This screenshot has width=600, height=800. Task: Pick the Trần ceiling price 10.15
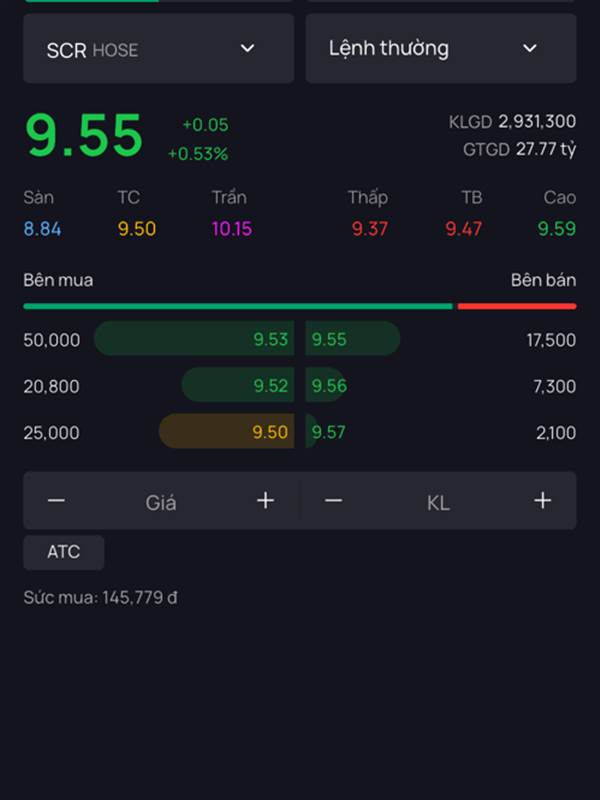[x=232, y=229]
